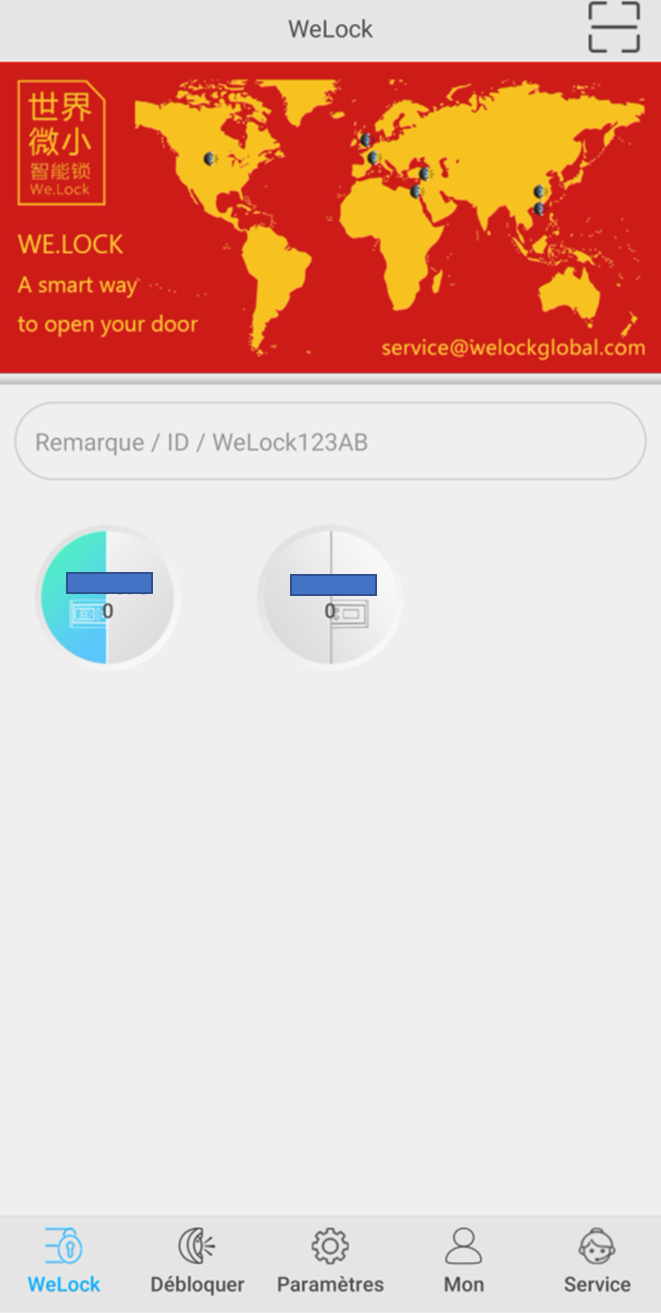Screen dimensions: 661x1313
Task: Open the Service tab
Action: tap(597, 1263)
